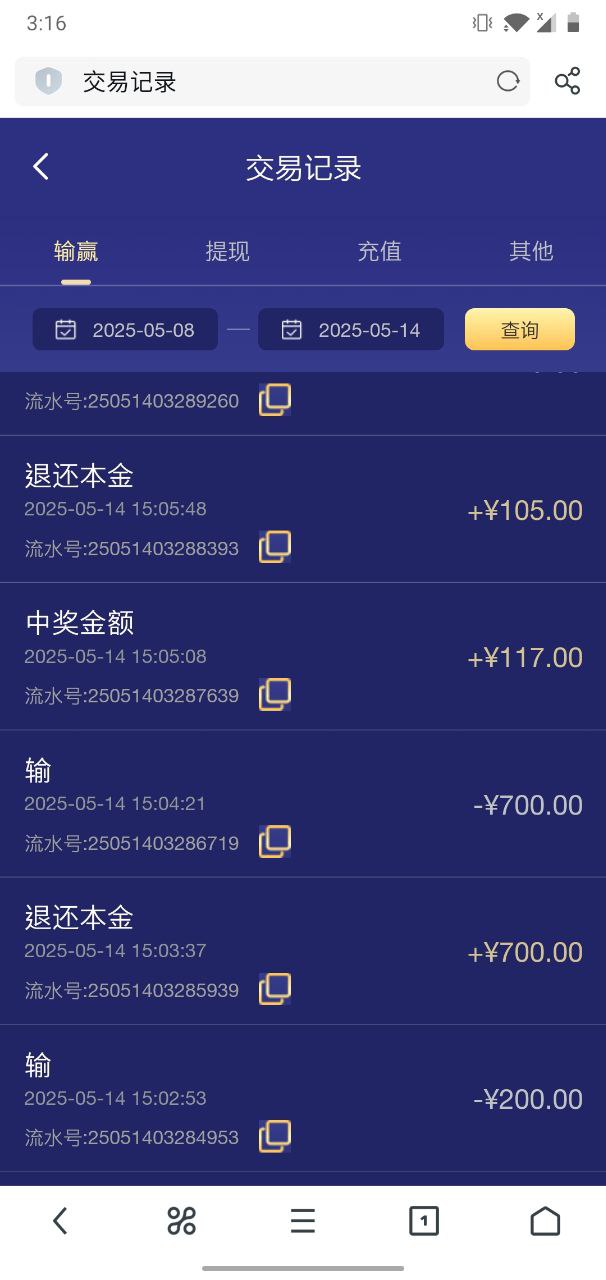Copy serial number 25051403286719
606x1280 pixels.
(x=275, y=842)
